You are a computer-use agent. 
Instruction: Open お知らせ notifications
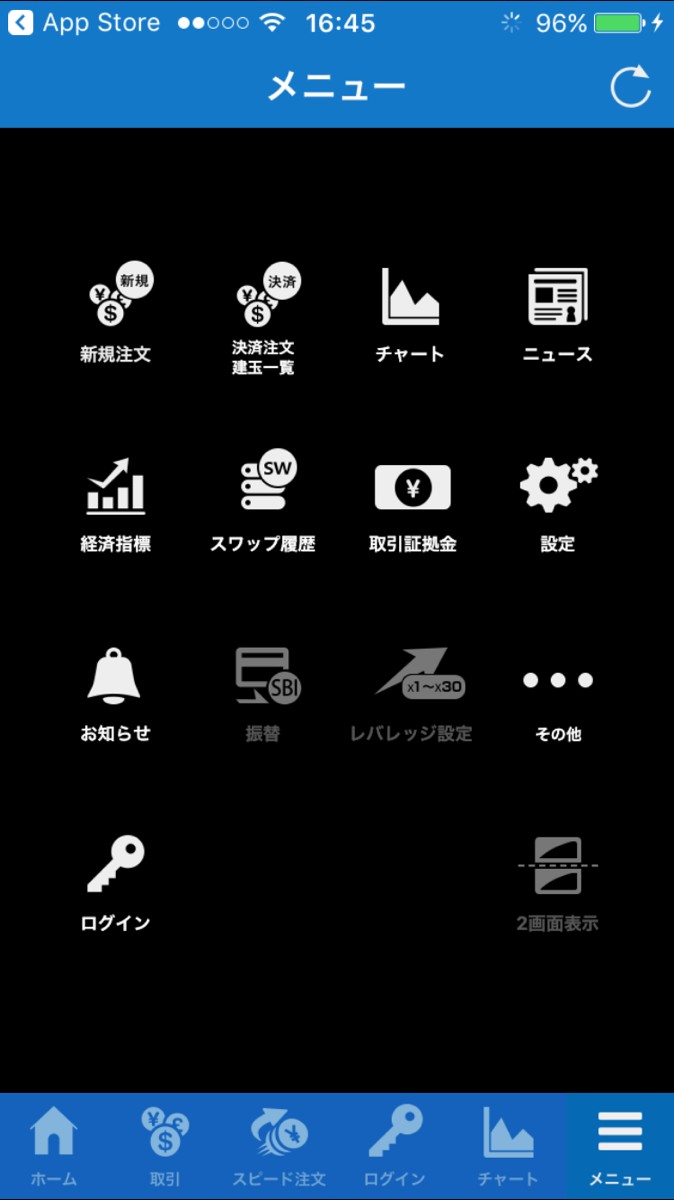tap(116, 694)
